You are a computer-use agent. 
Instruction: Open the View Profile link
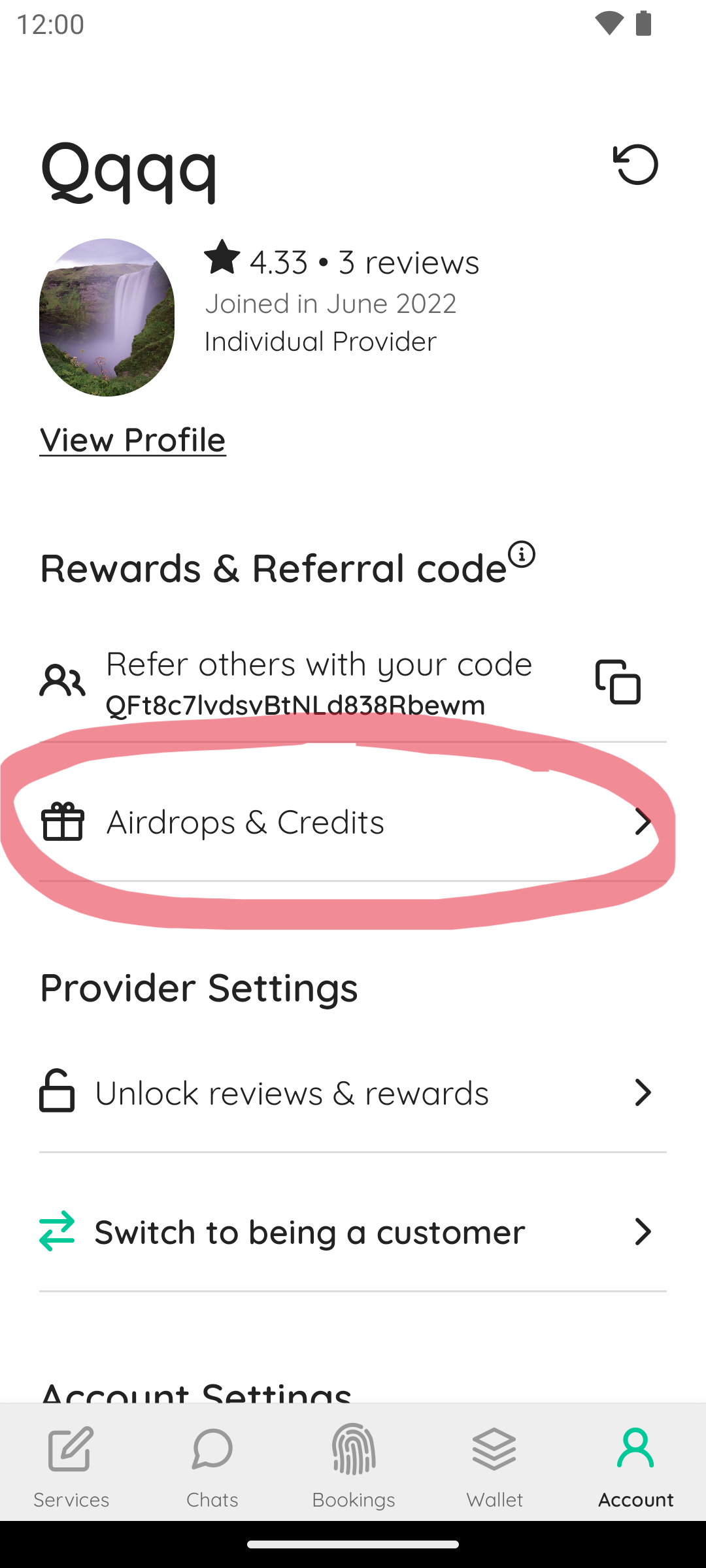coord(133,440)
